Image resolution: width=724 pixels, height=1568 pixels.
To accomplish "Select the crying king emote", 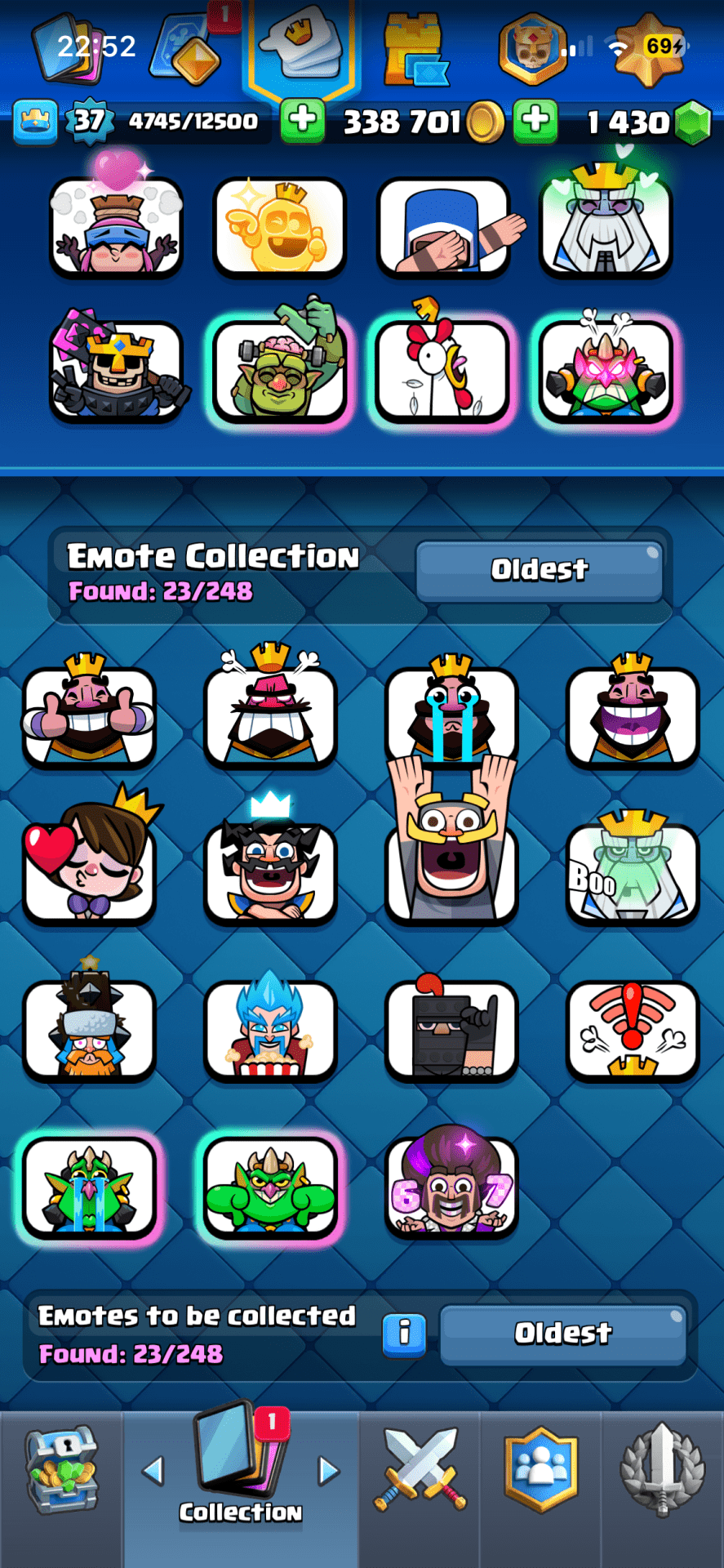I will click(x=451, y=715).
